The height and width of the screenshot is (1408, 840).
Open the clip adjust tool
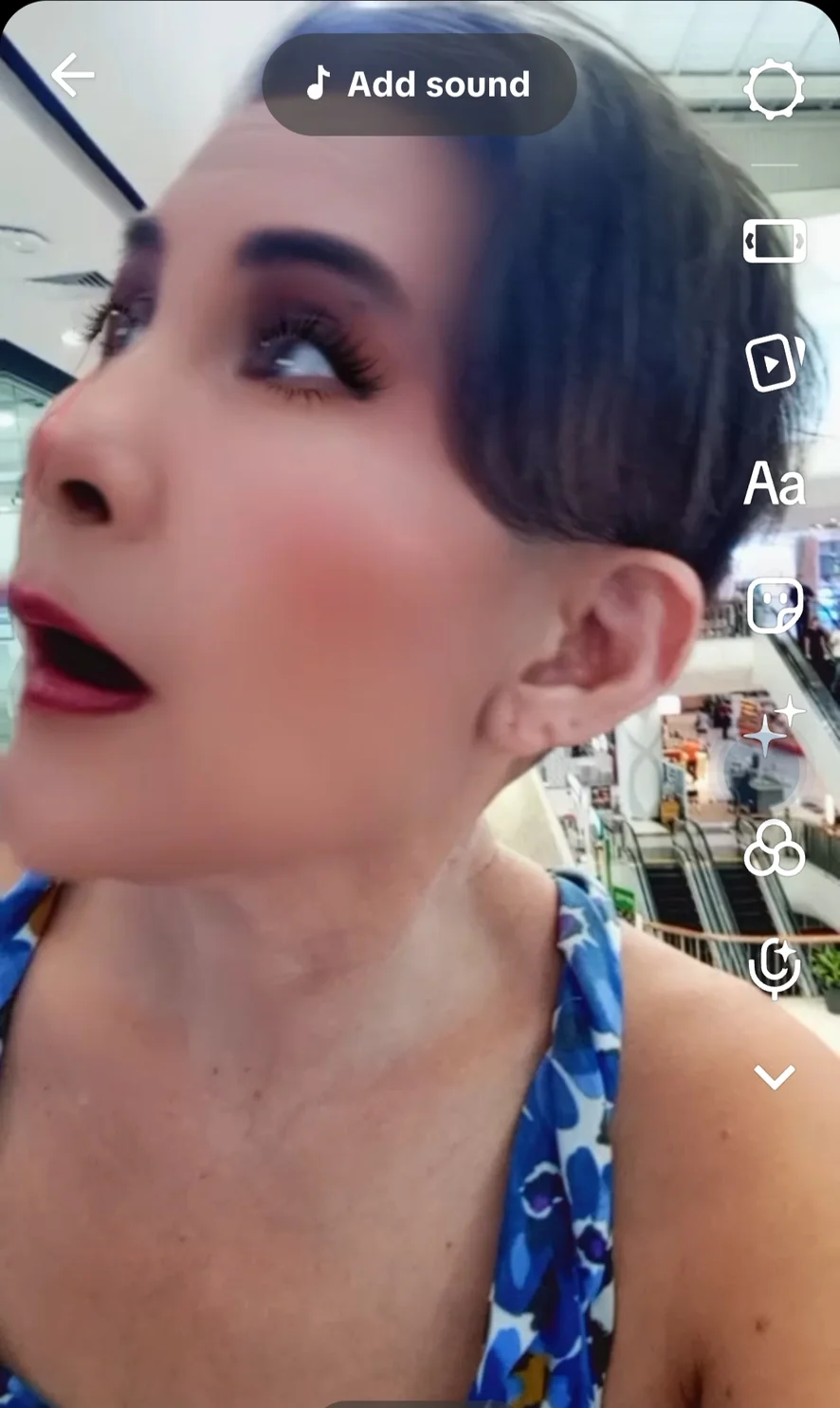point(775,241)
